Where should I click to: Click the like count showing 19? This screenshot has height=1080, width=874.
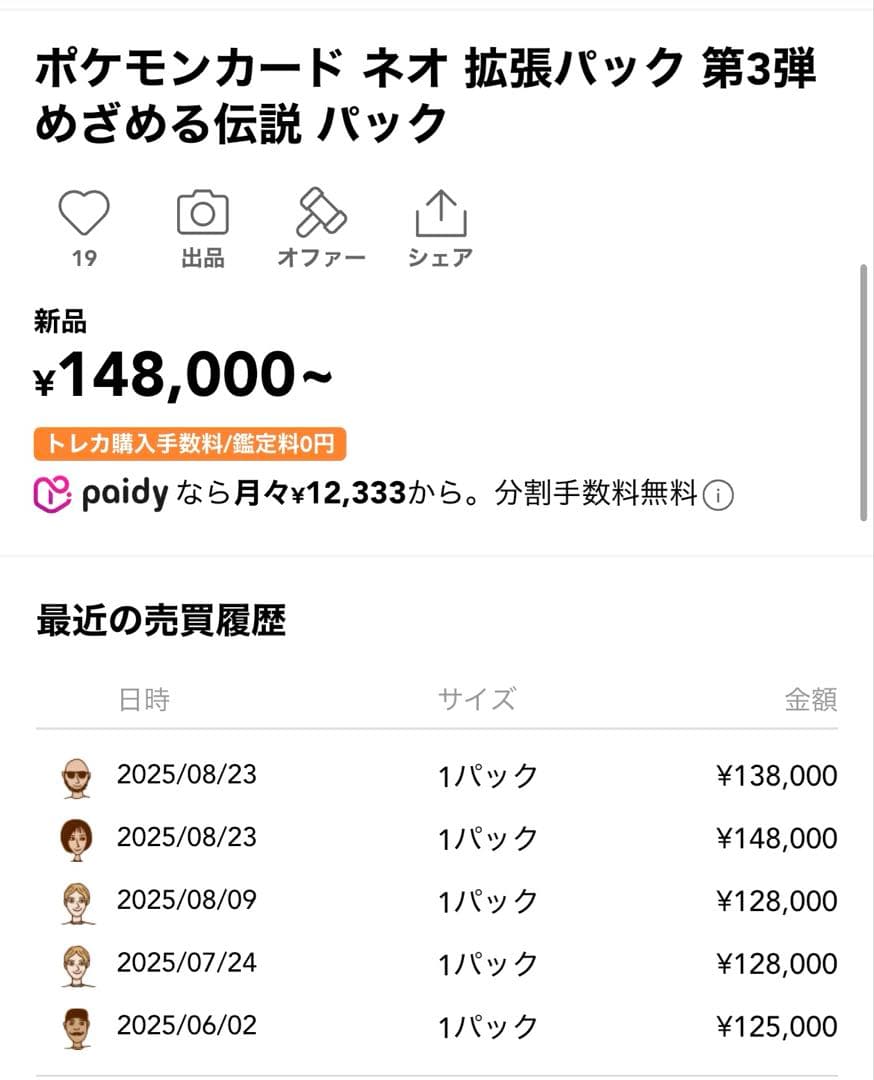tap(85, 258)
